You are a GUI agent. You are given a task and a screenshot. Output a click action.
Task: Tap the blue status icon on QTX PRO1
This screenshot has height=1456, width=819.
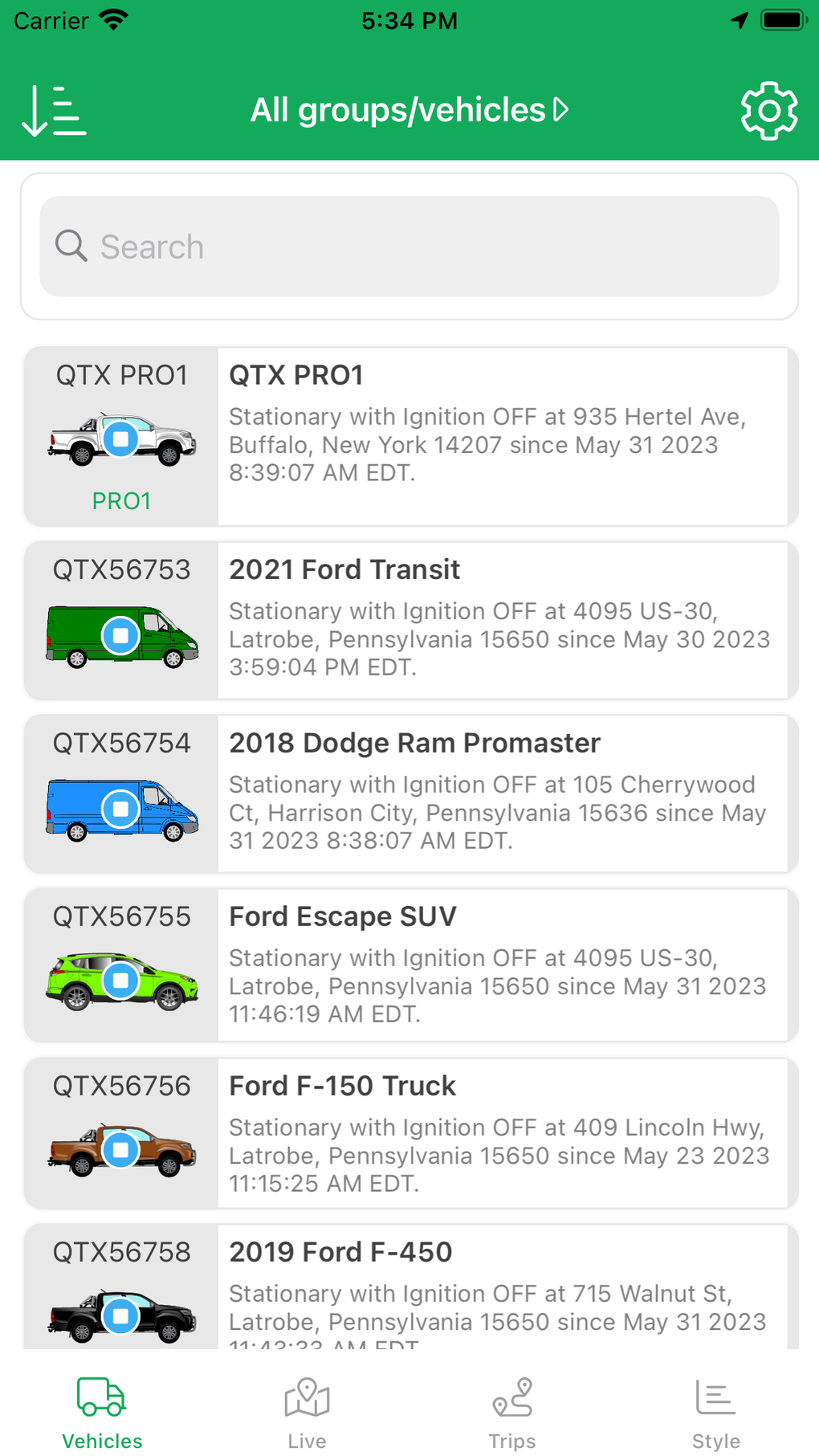[121, 439]
